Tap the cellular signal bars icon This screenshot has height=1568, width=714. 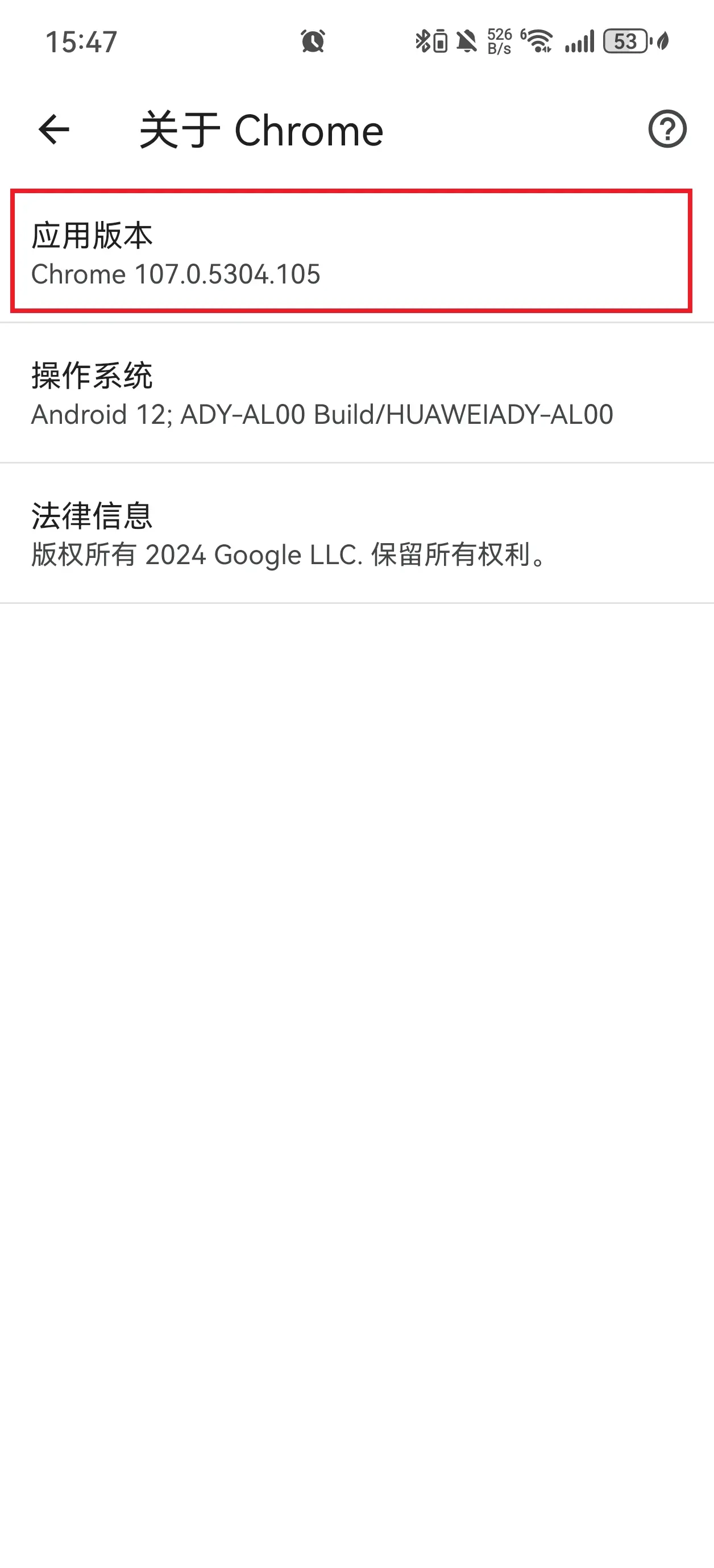click(580, 40)
